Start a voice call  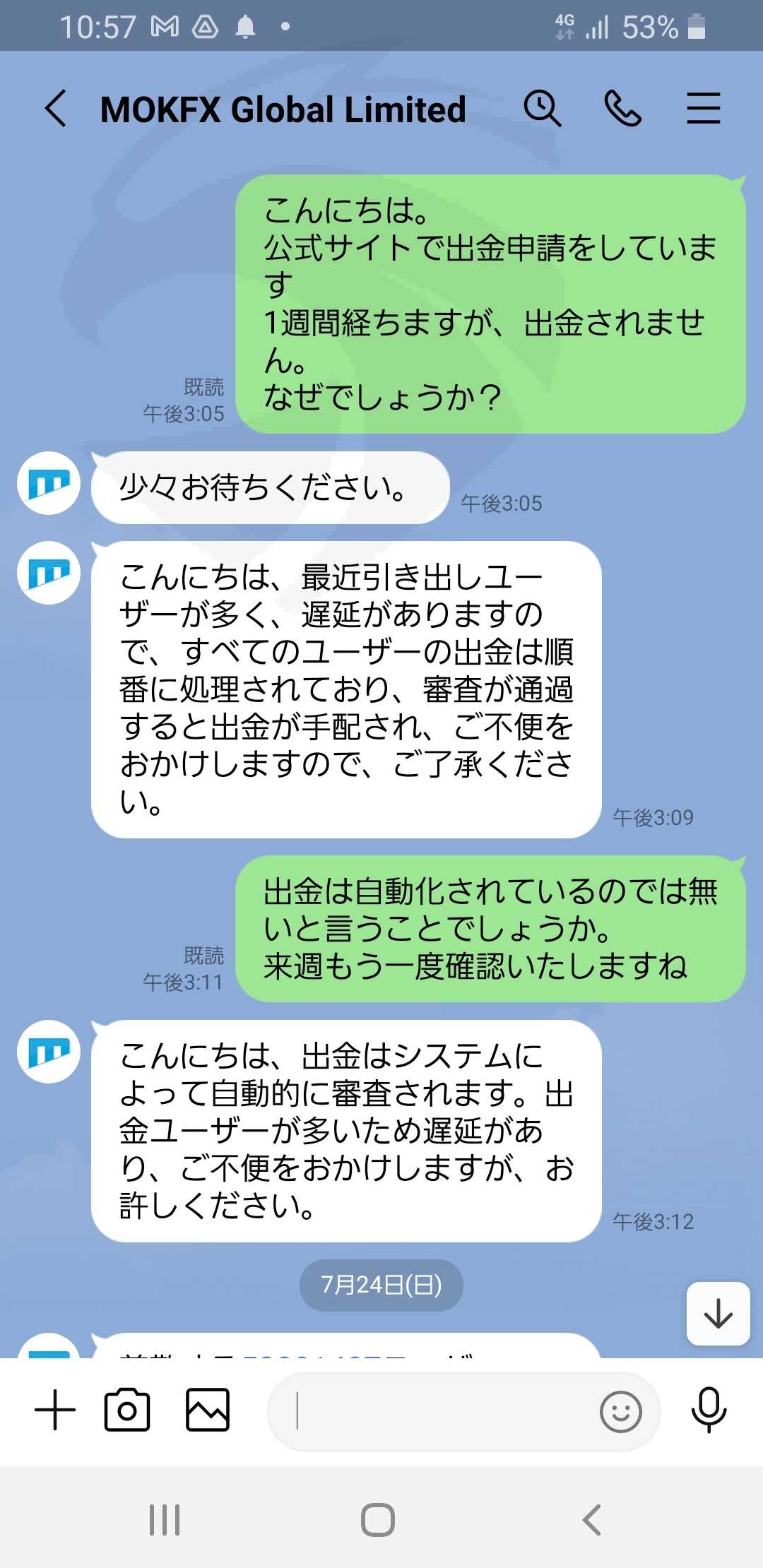click(623, 109)
